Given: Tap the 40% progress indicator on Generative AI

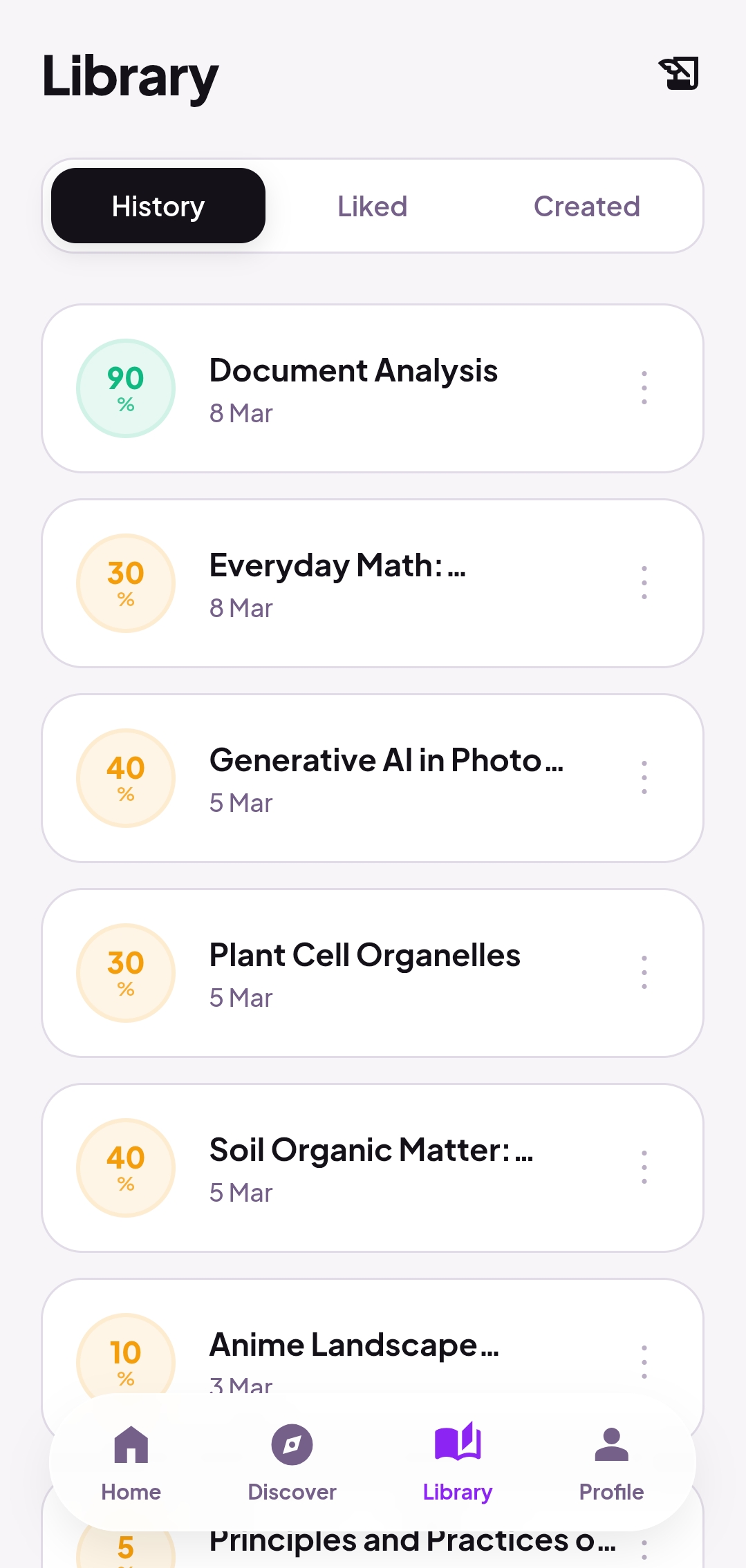Looking at the screenshot, I should [127, 777].
